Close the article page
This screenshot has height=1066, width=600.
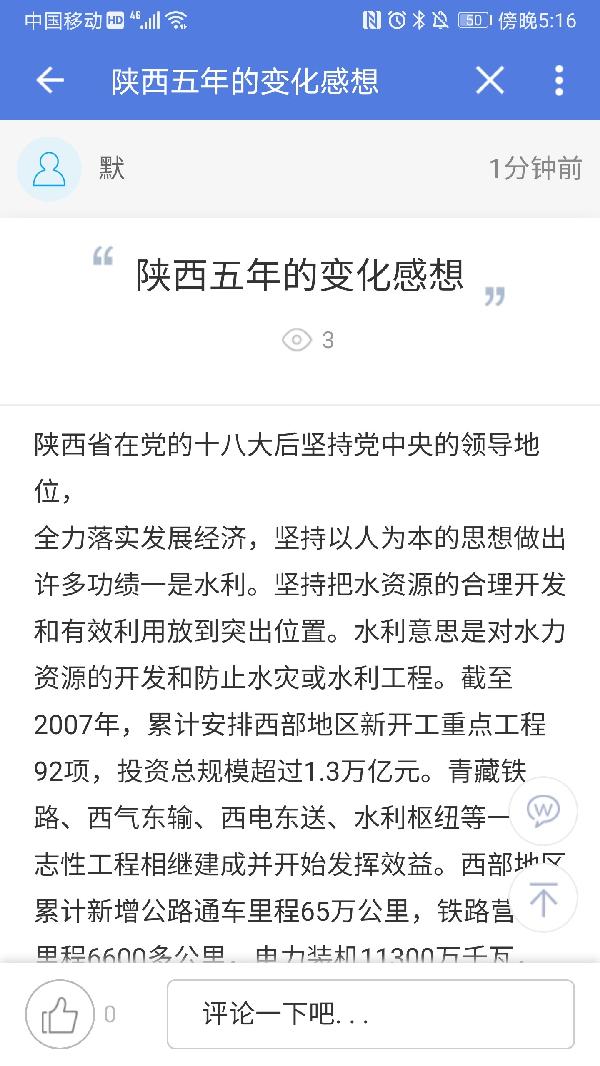click(489, 81)
